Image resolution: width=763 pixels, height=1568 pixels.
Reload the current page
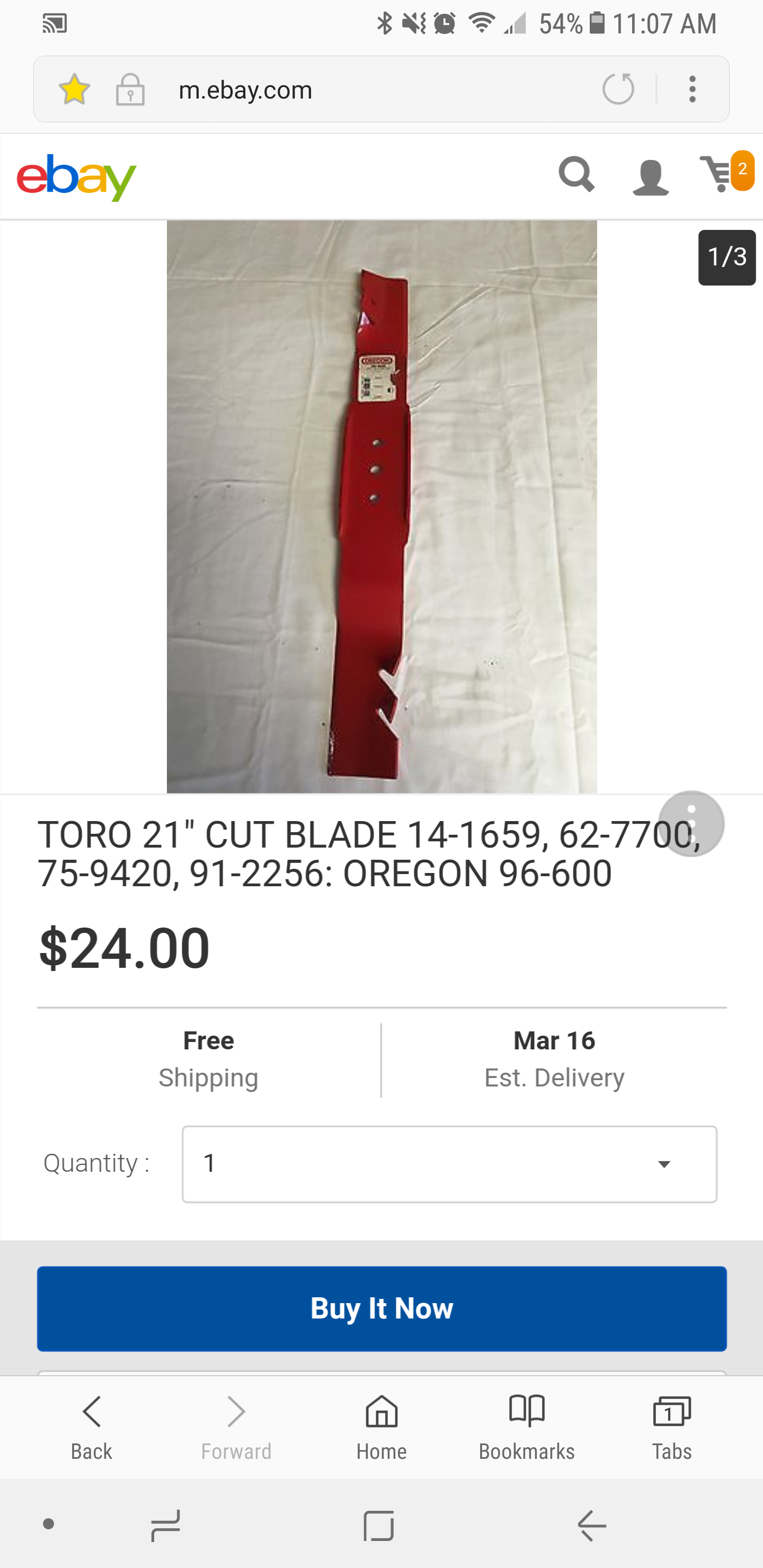point(618,89)
